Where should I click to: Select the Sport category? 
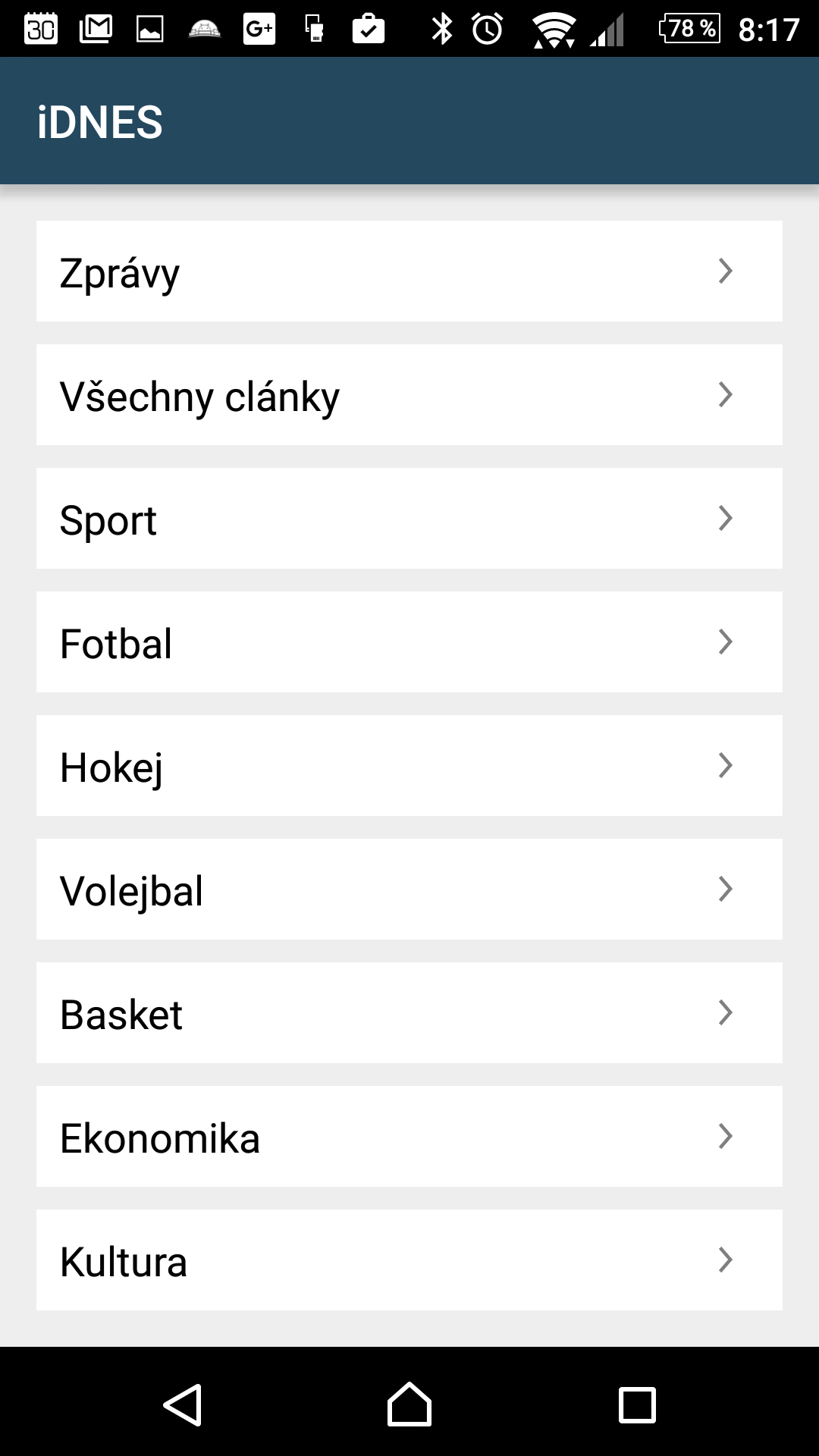pos(409,519)
